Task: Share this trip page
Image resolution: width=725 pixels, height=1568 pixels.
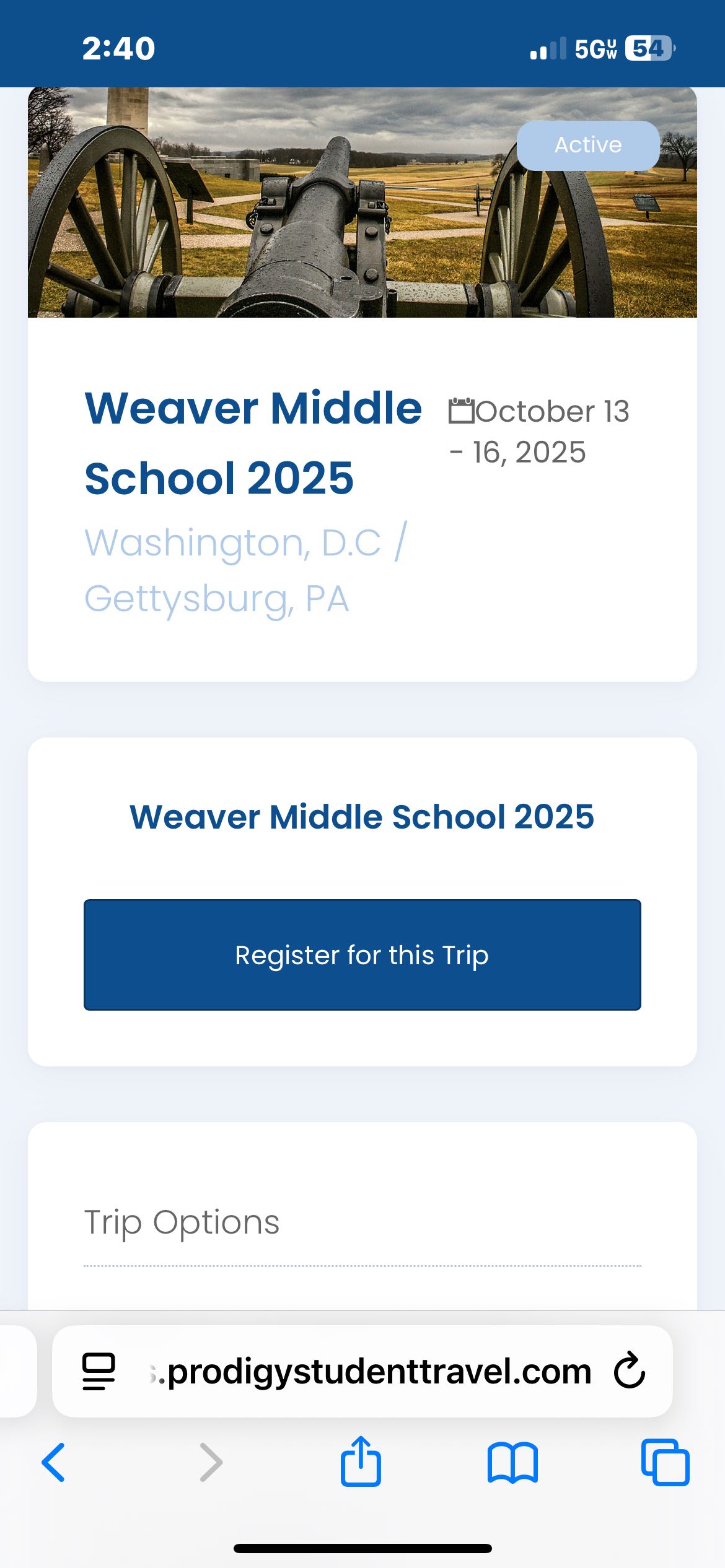Action: click(x=361, y=1461)
